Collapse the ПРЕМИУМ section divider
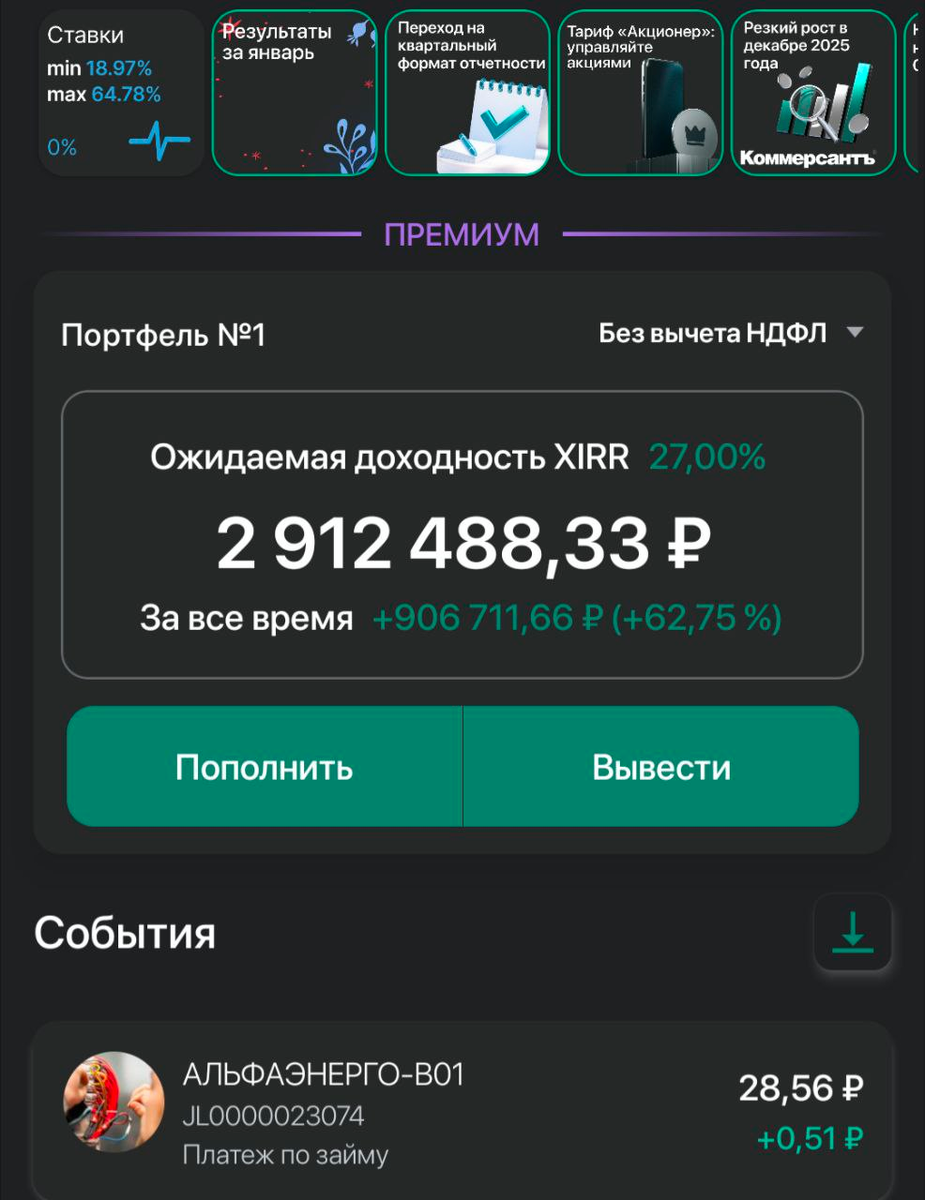925x1200 pixels. click(462, 233)
